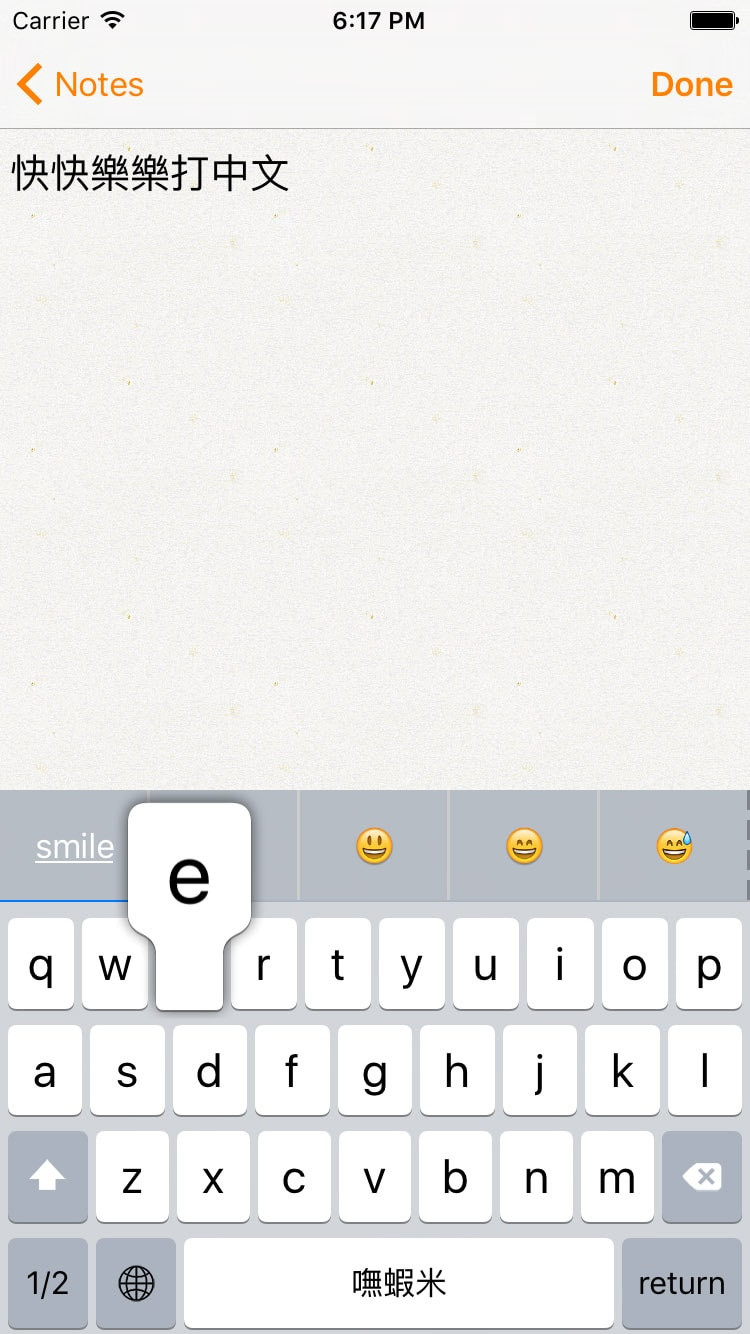Focus the note text area
The width and height of the screenshot is (750, 1334).
375,450
